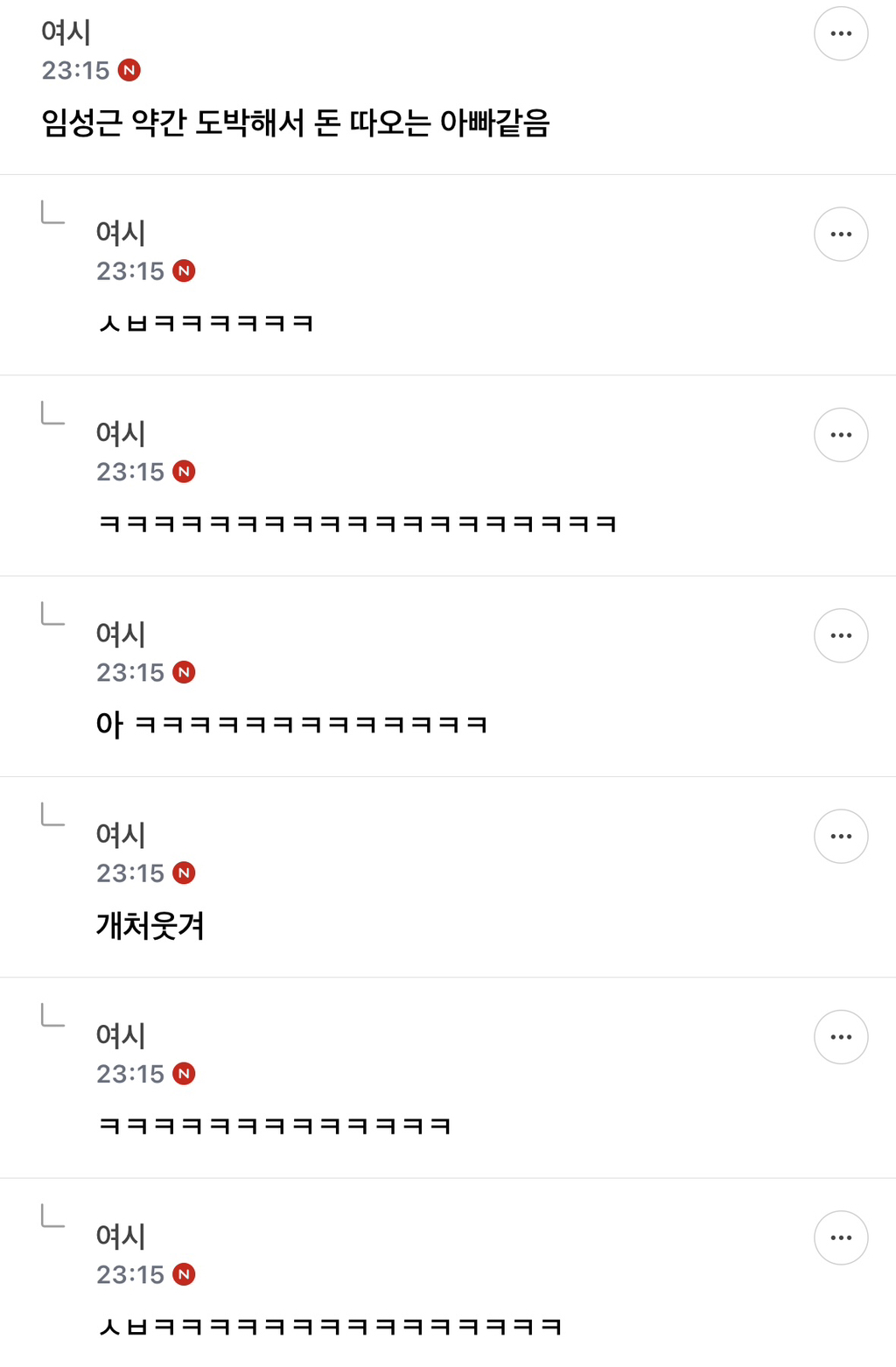Select the username 여시 on the main post

click(x=66, y=35)
